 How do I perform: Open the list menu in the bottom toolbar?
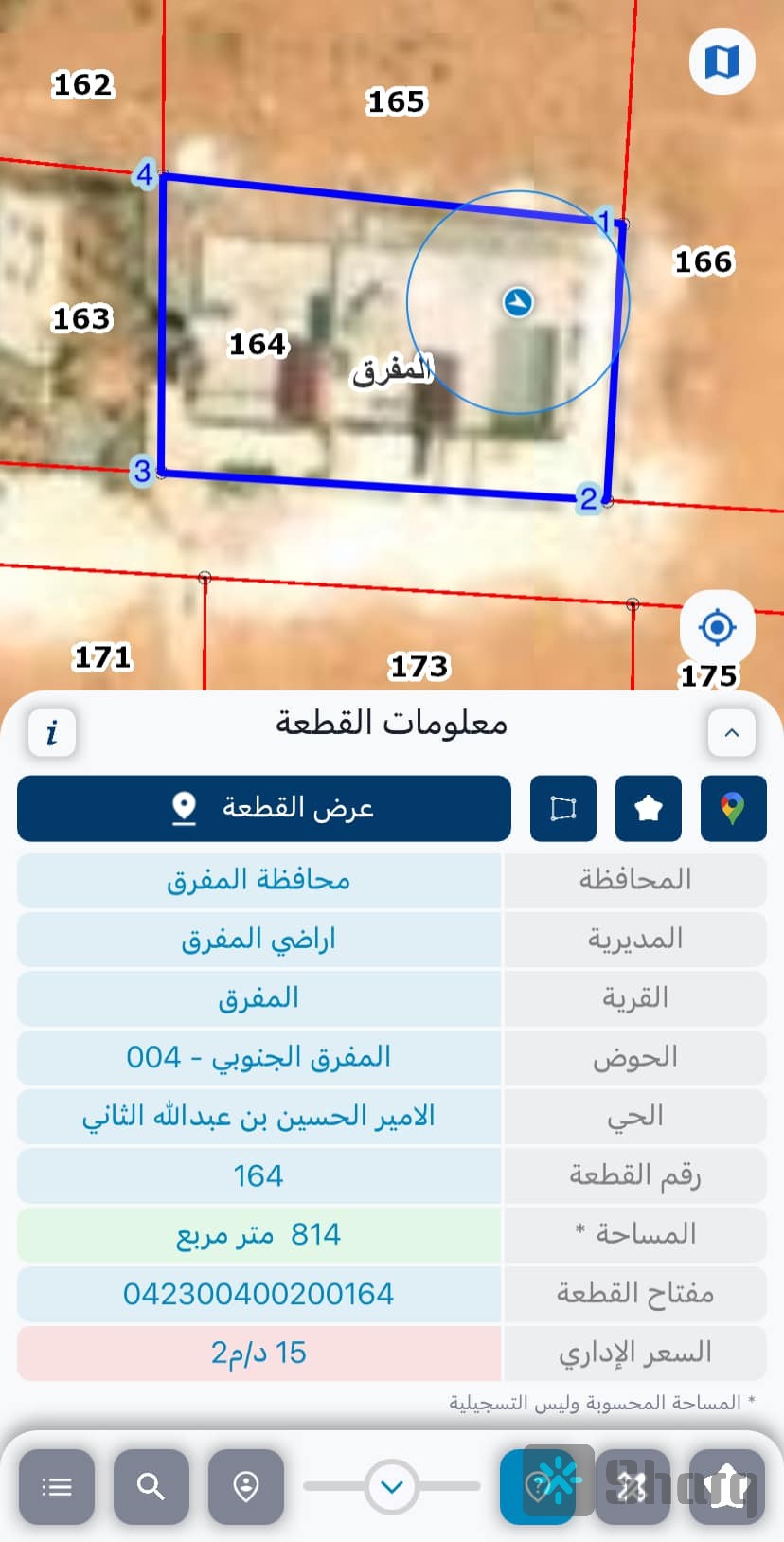click(x=57, y=1486)
